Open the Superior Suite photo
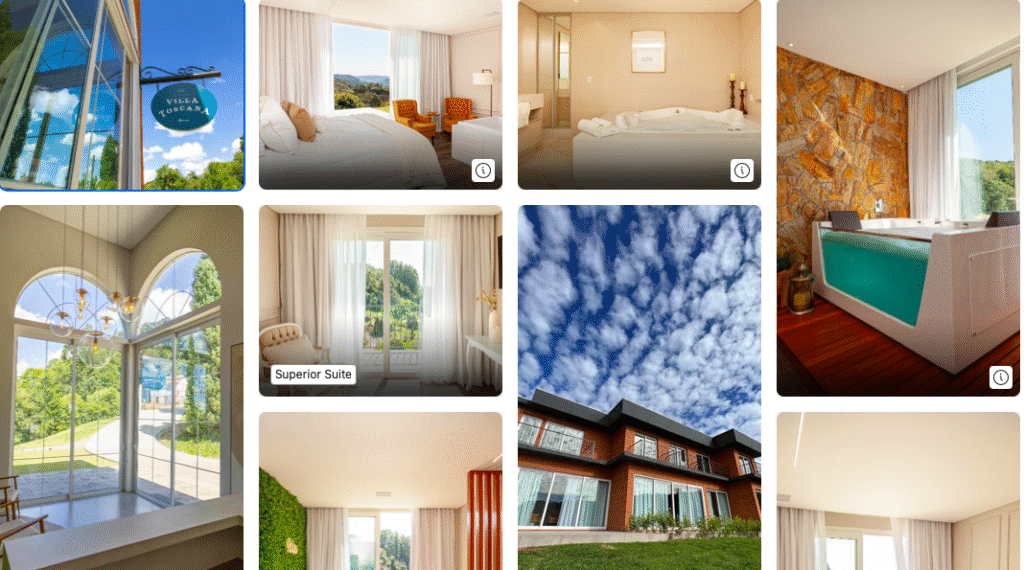Image resolution: width=1024 pixels, height=570 pixels. (380, 300)
